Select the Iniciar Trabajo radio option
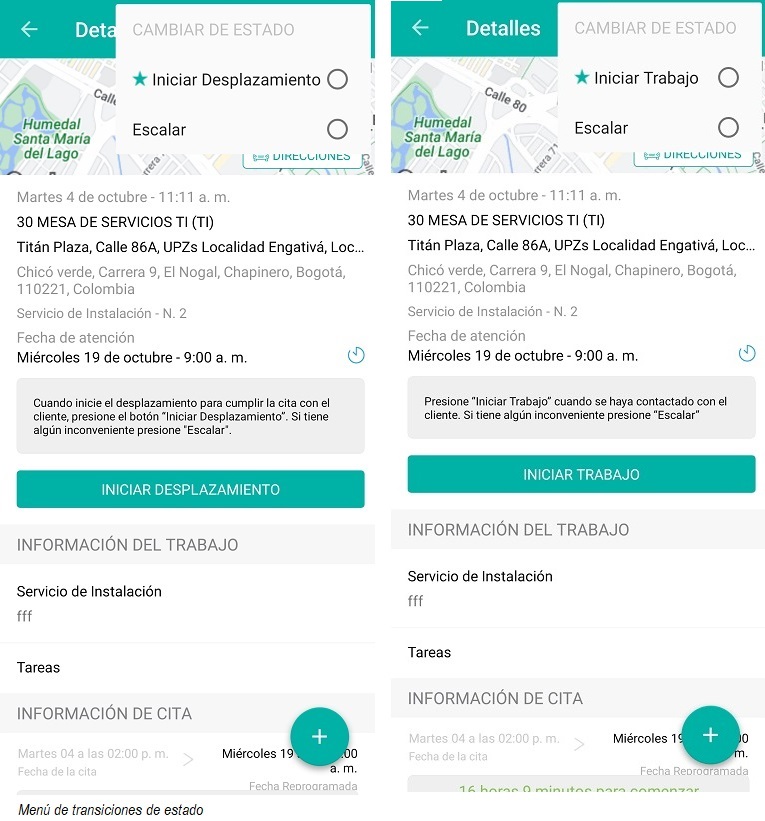Screen dimensions: 765x821 tap(728, 78)
